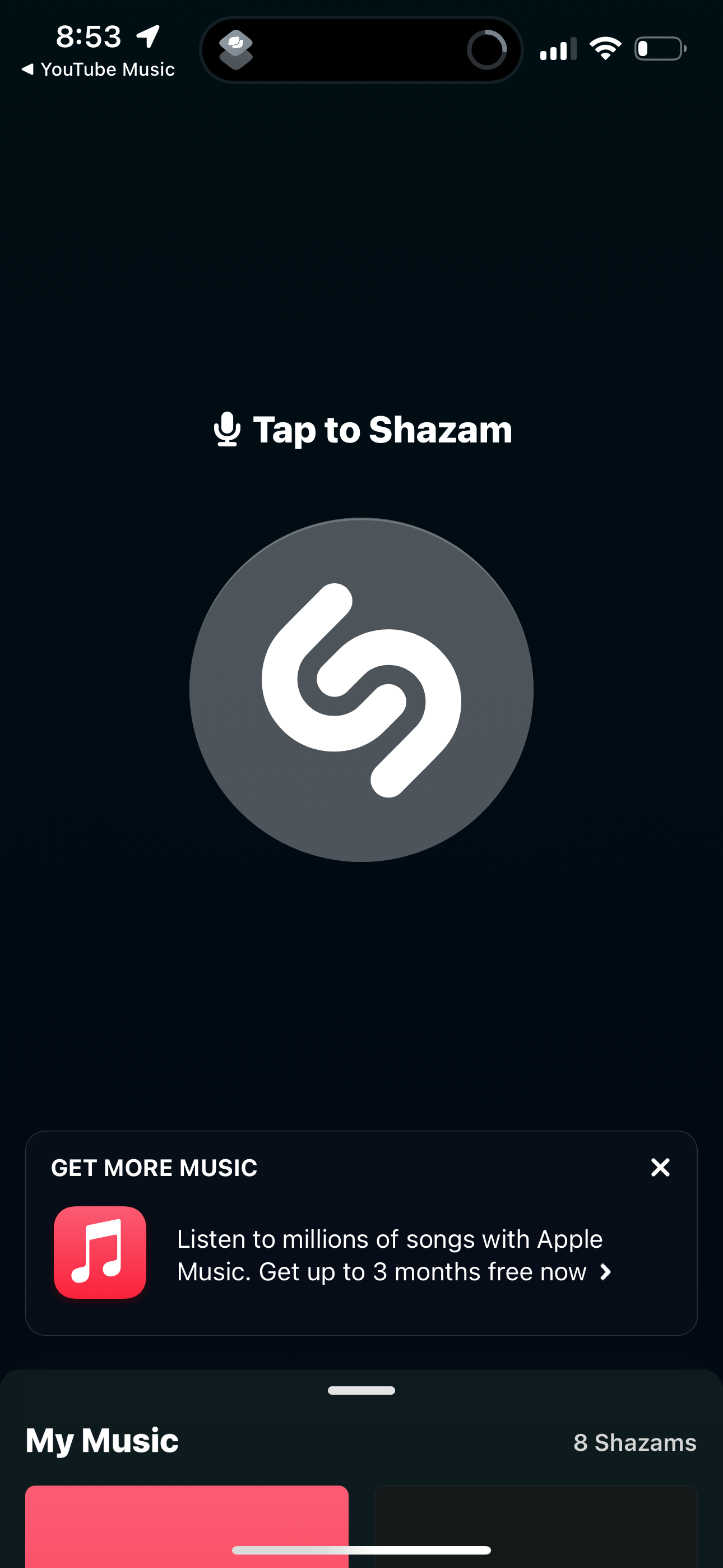The width and height of the screenshot is (723, 1568).
Task: Tap the Shazam logo in the center circle
Action: coord(361,688)
